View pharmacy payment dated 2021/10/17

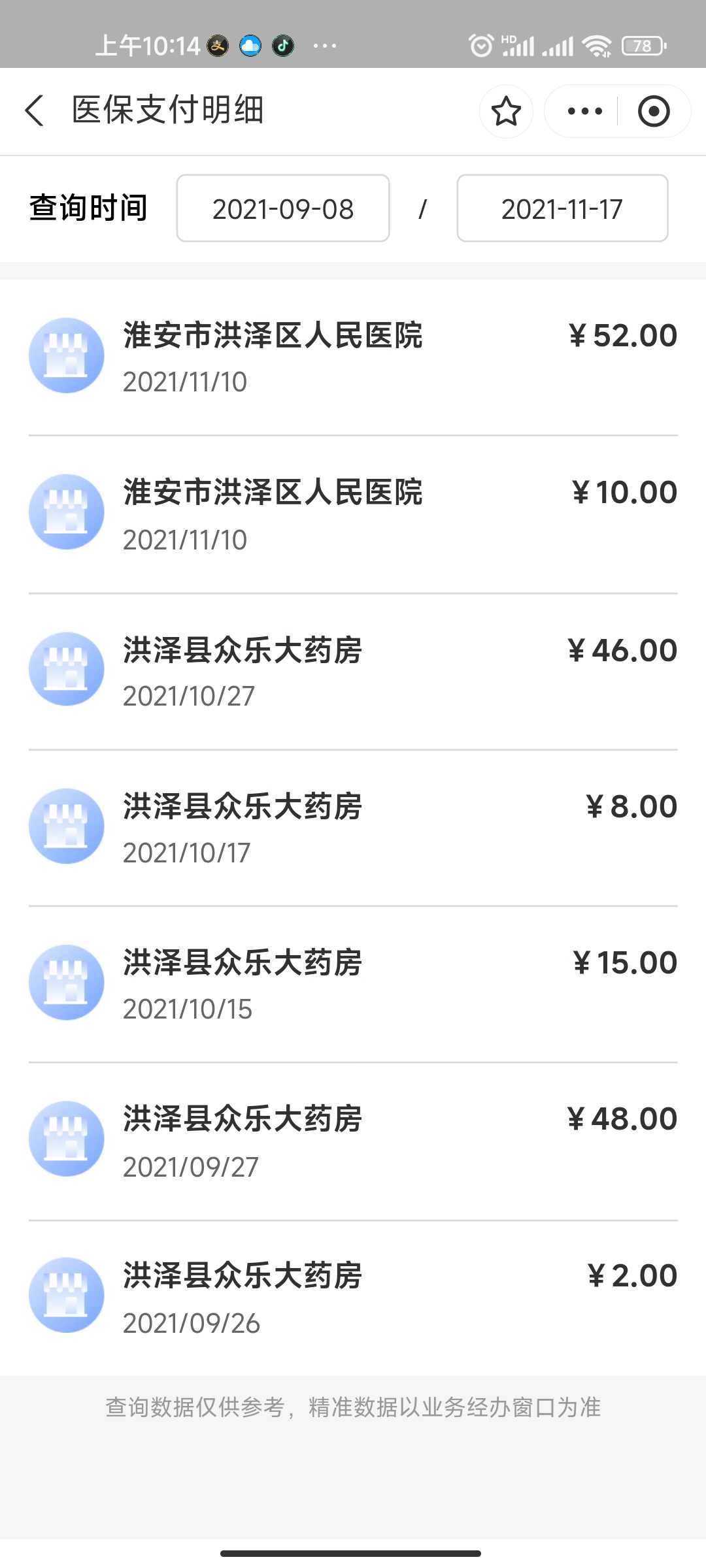tap(353, 828)
